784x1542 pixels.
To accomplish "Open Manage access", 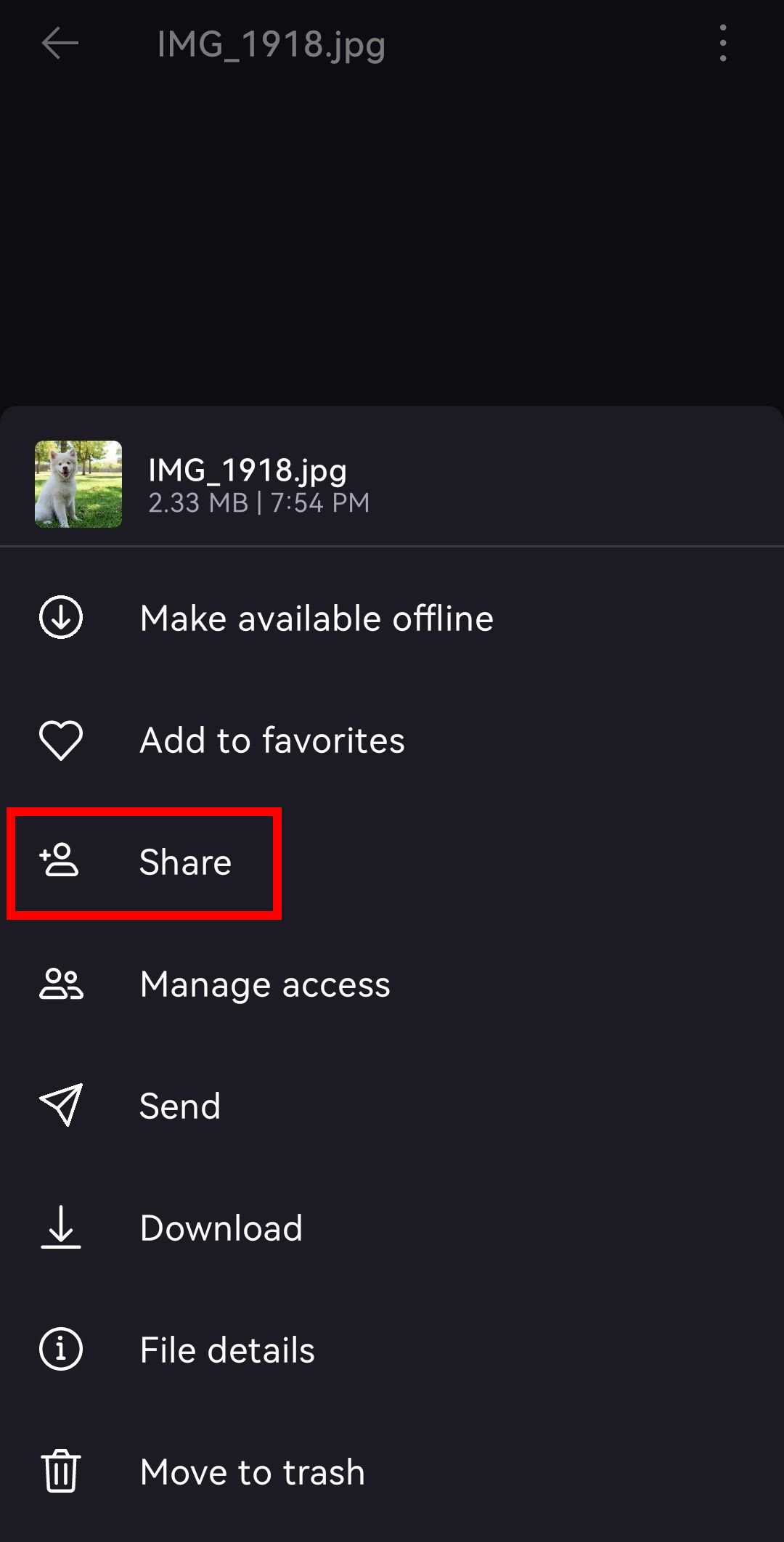I will 392,984.
